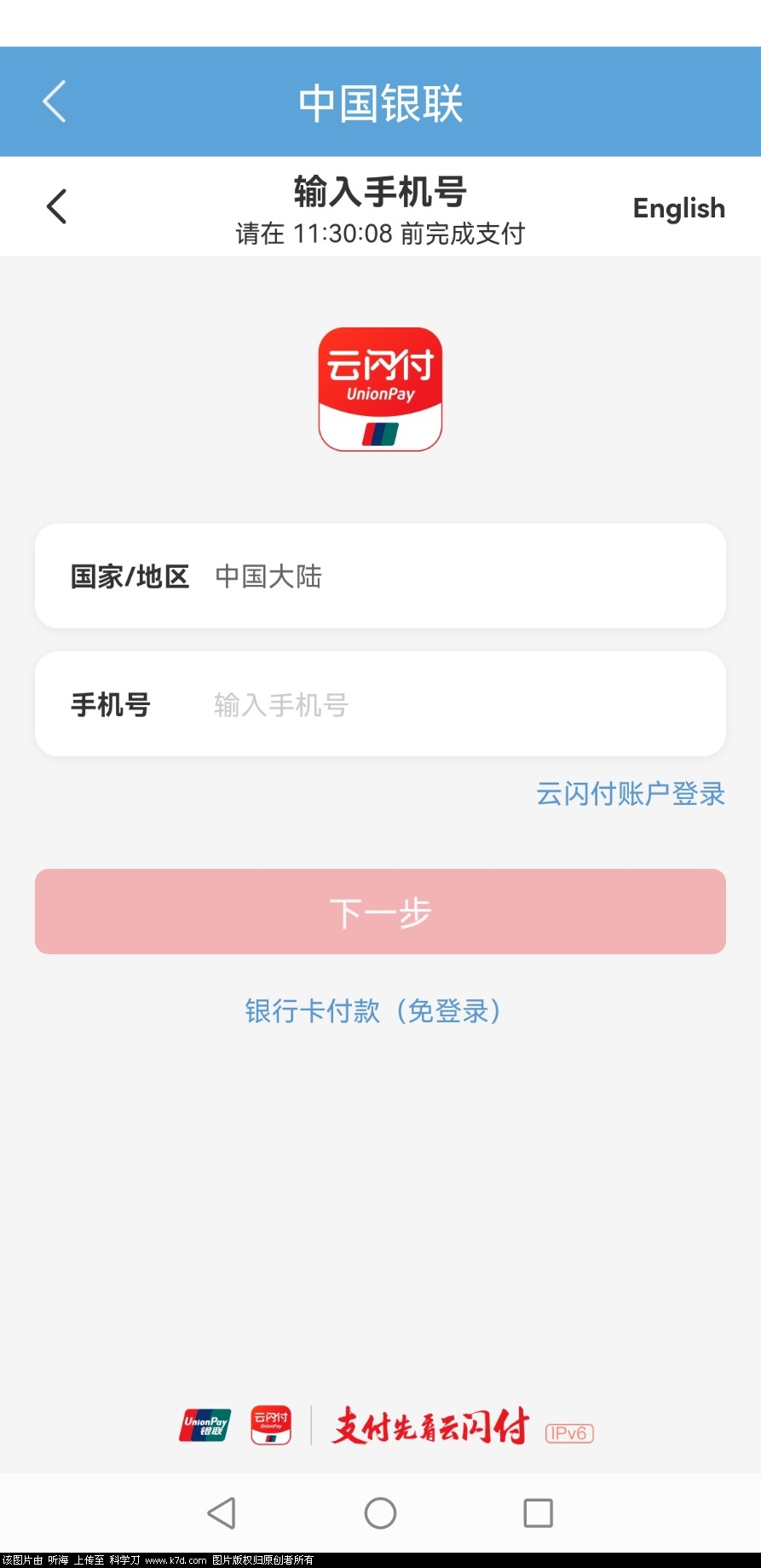Change region from 中国大陆

[268, 577]
